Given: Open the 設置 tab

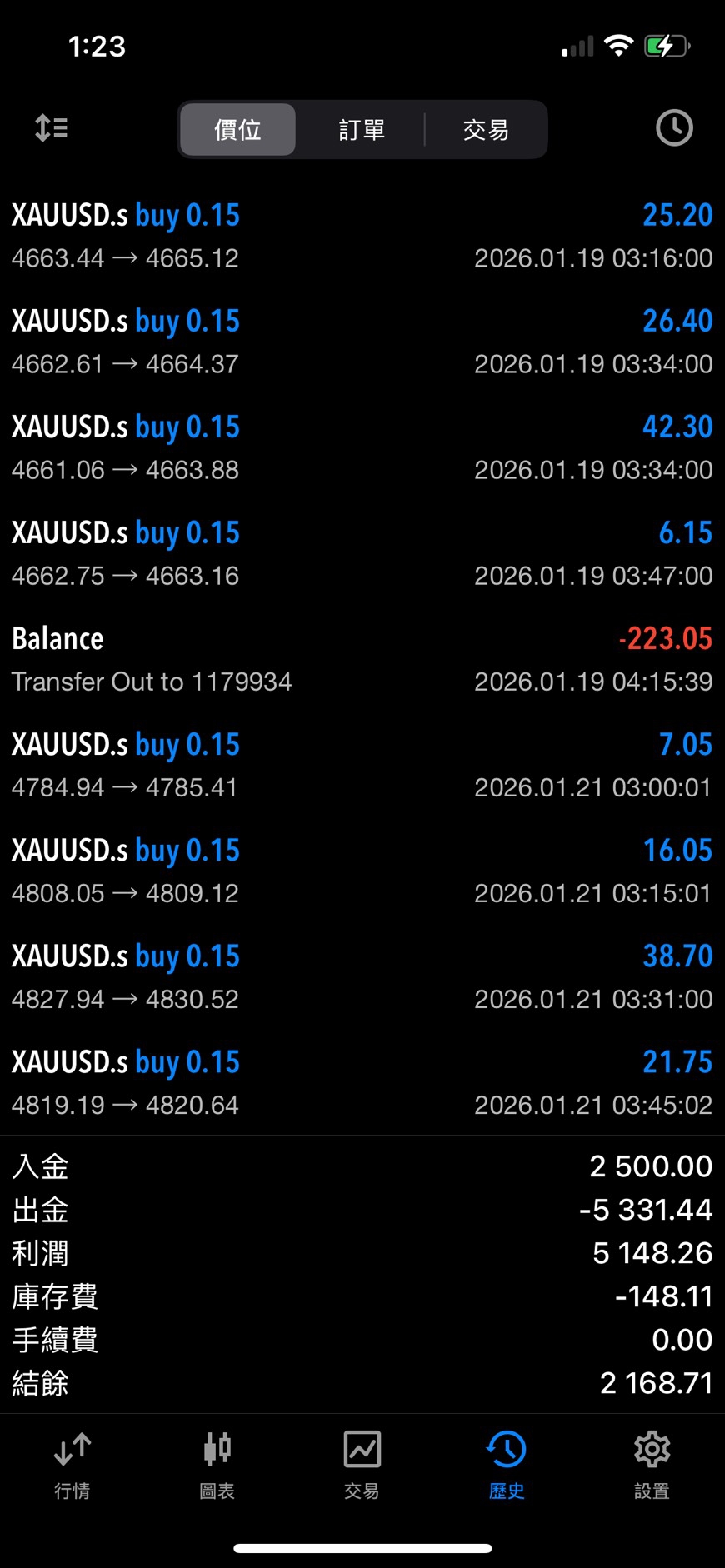Looking at the screenshot, I should [652, 1465].
